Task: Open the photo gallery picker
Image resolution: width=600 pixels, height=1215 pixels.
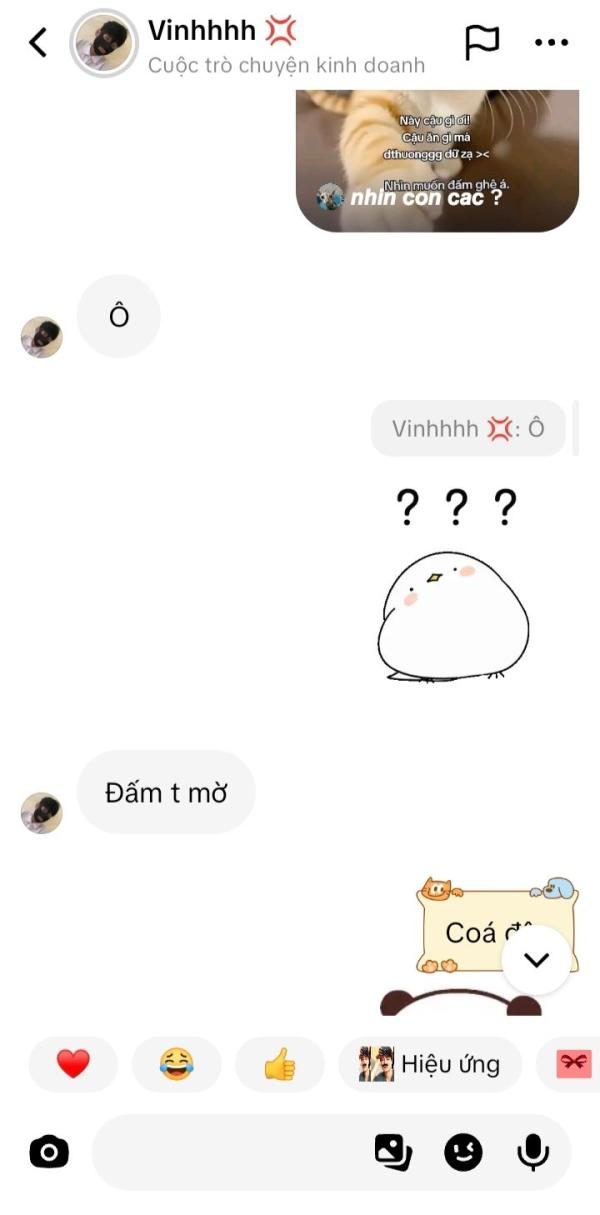Action: pos(393,1152)
